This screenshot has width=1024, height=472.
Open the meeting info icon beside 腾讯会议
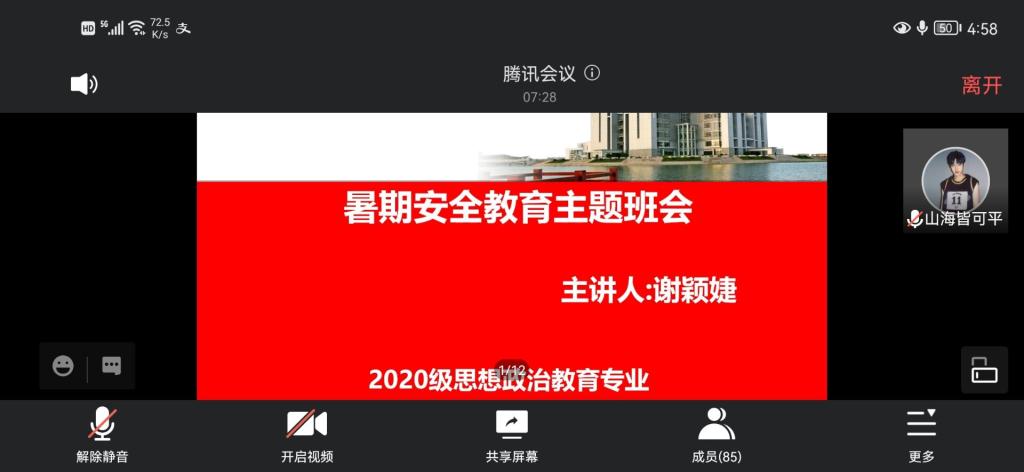pyautogui.click(x=592, y=73)
